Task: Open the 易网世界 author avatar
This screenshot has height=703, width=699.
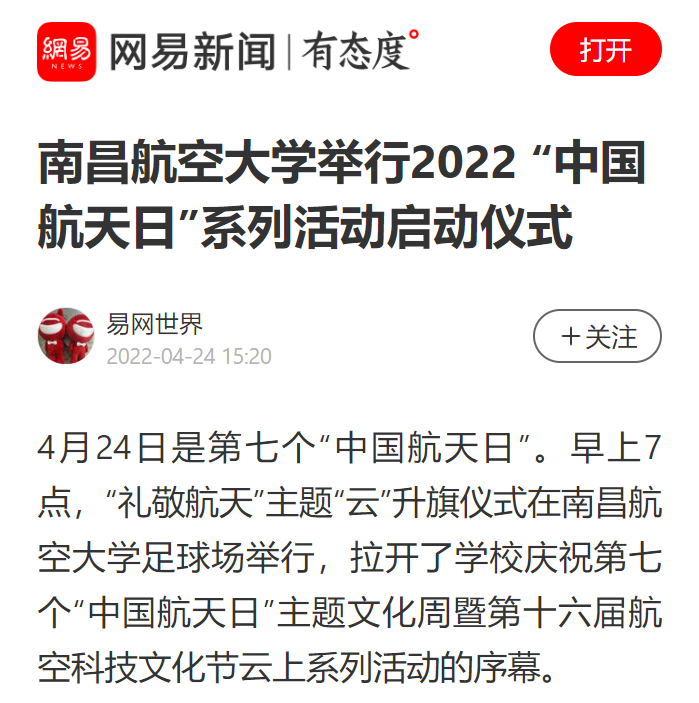Action: [66, 336]
